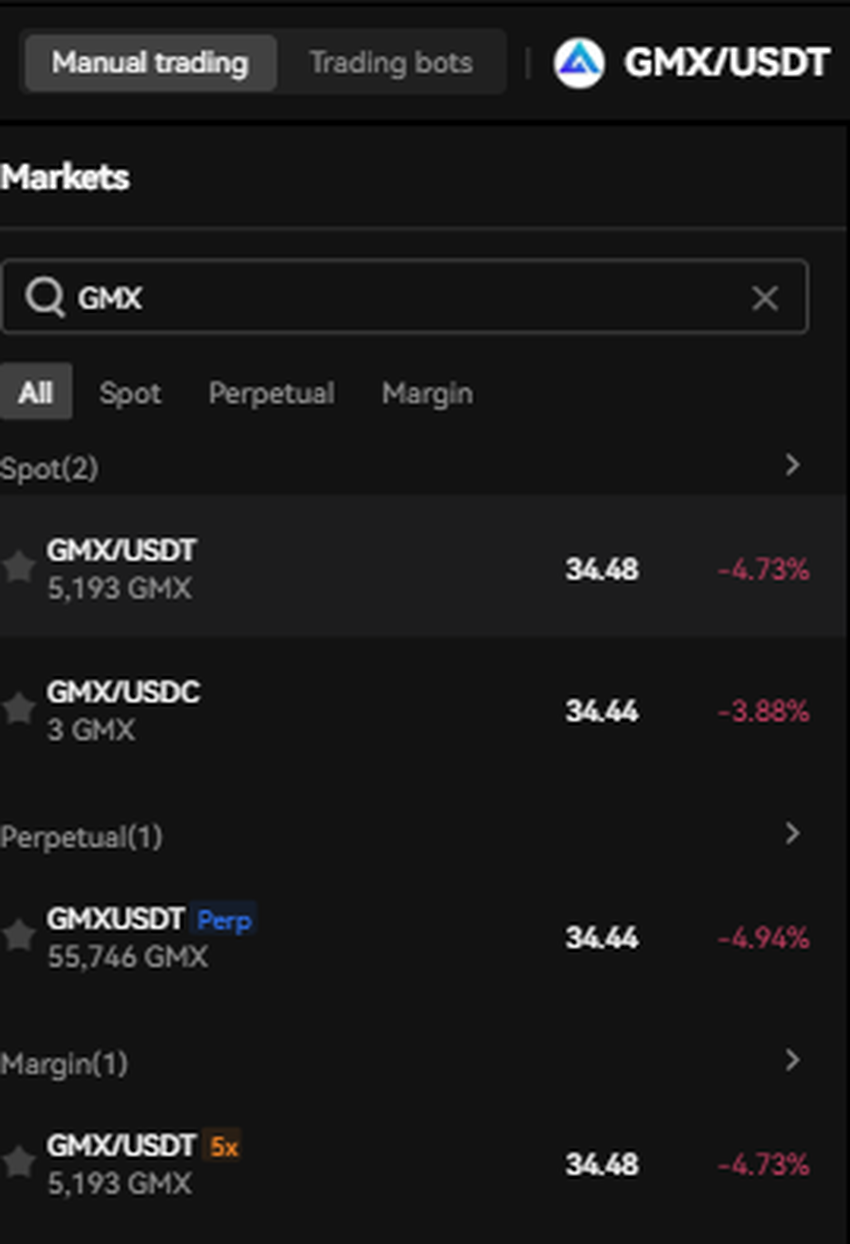
Task: Switch to Manual trading mode
Action: tap(150, 63)
